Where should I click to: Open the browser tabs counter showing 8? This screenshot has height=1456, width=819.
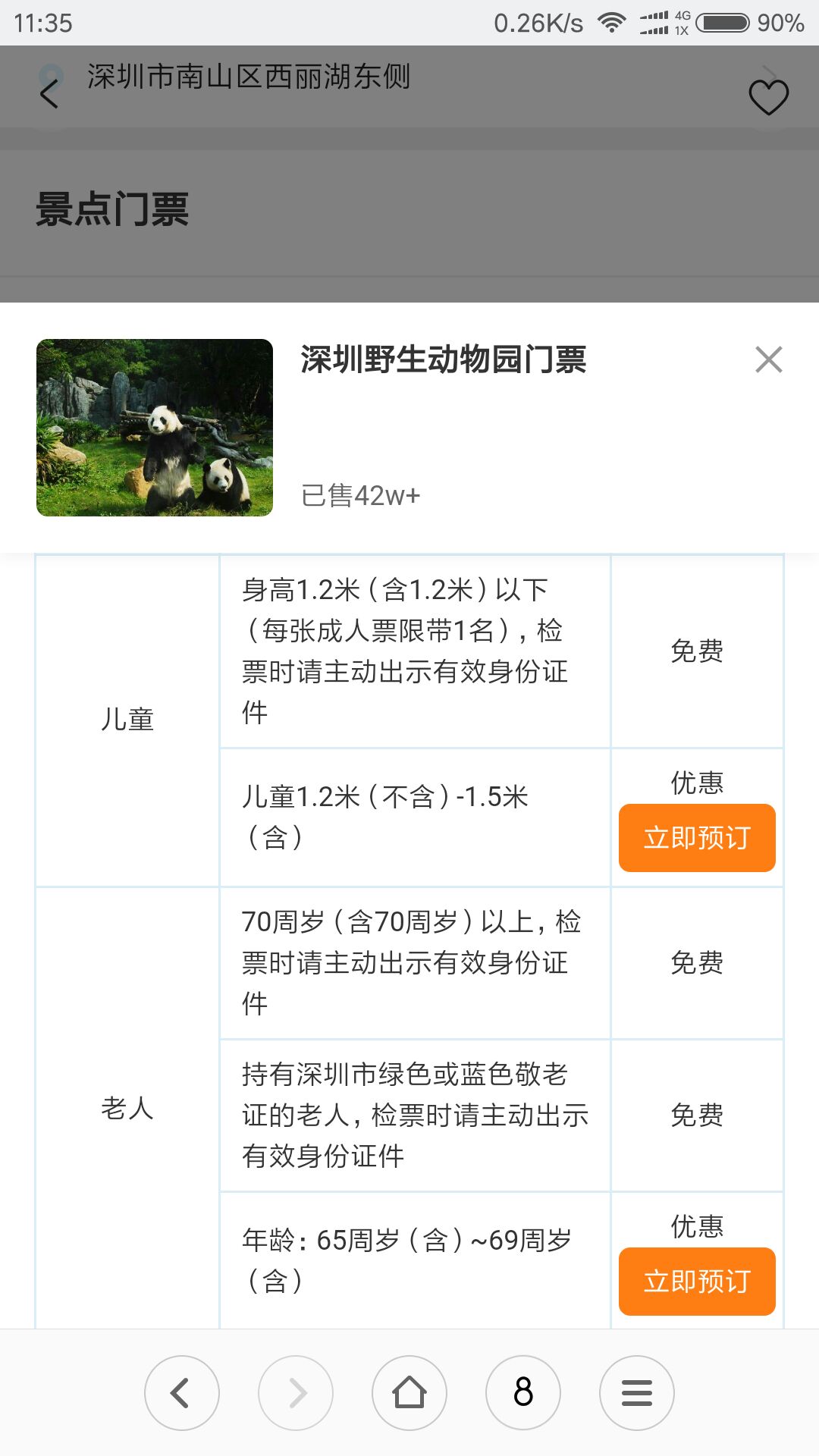tap(523, 1393)
